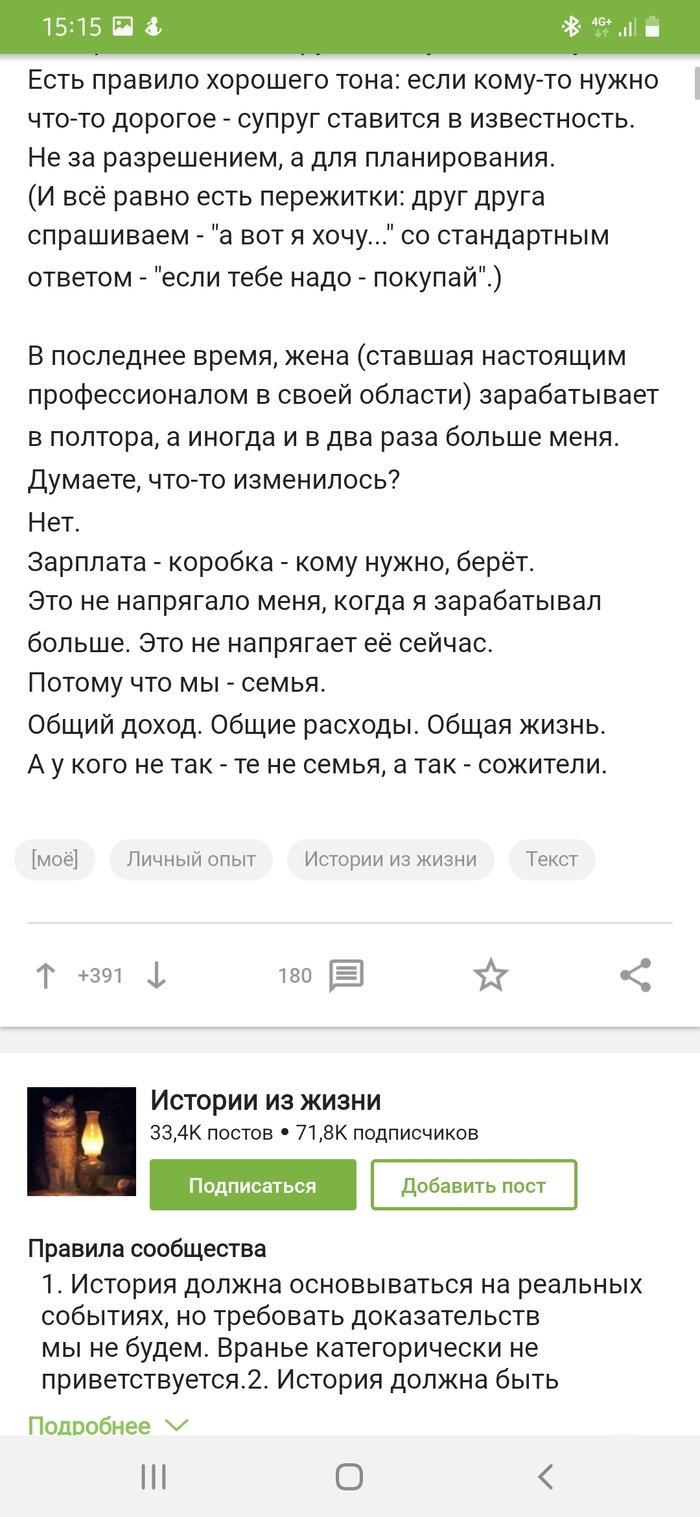Save the post with the star icon
This screenshot has width=700, height=1517.
point(491,975)
